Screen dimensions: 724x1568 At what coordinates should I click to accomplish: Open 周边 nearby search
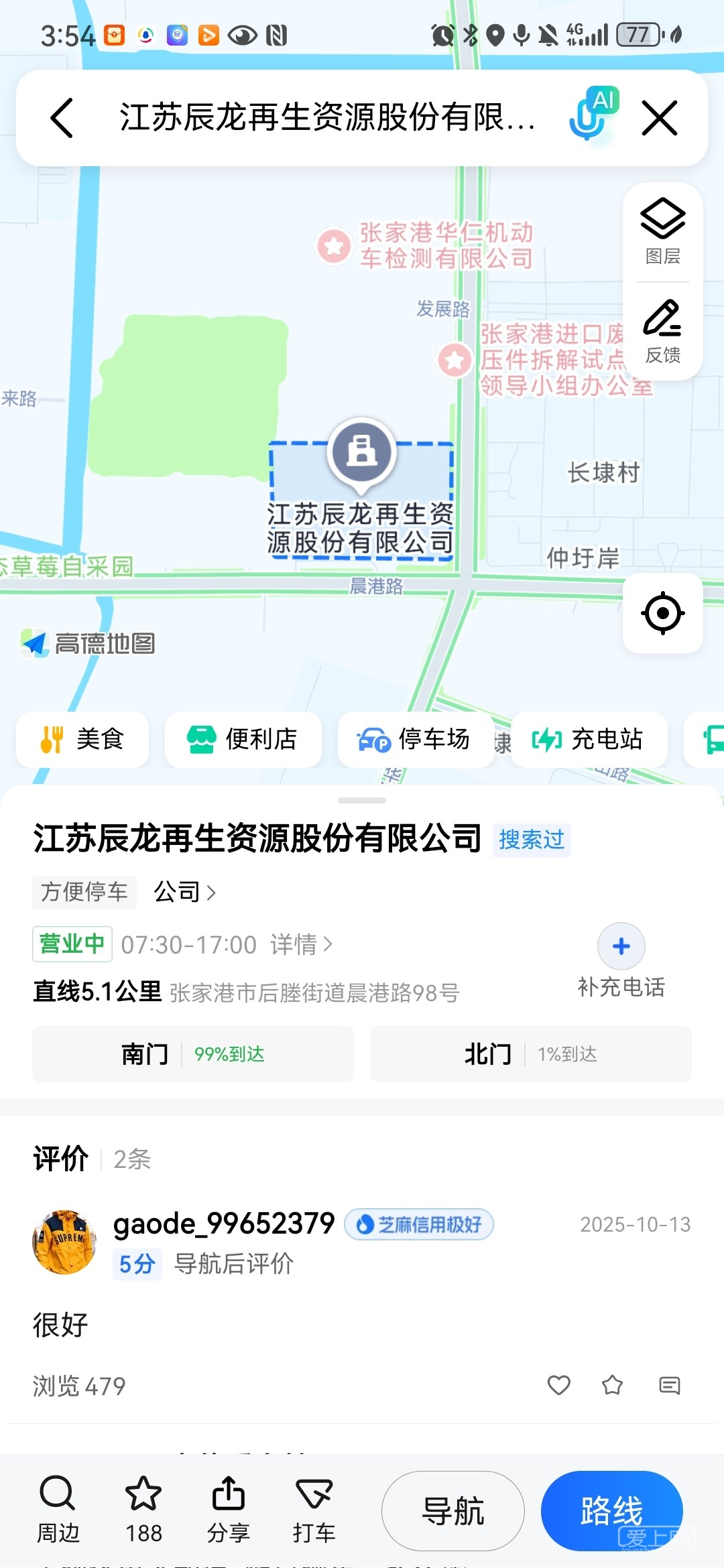(58, 1509)
